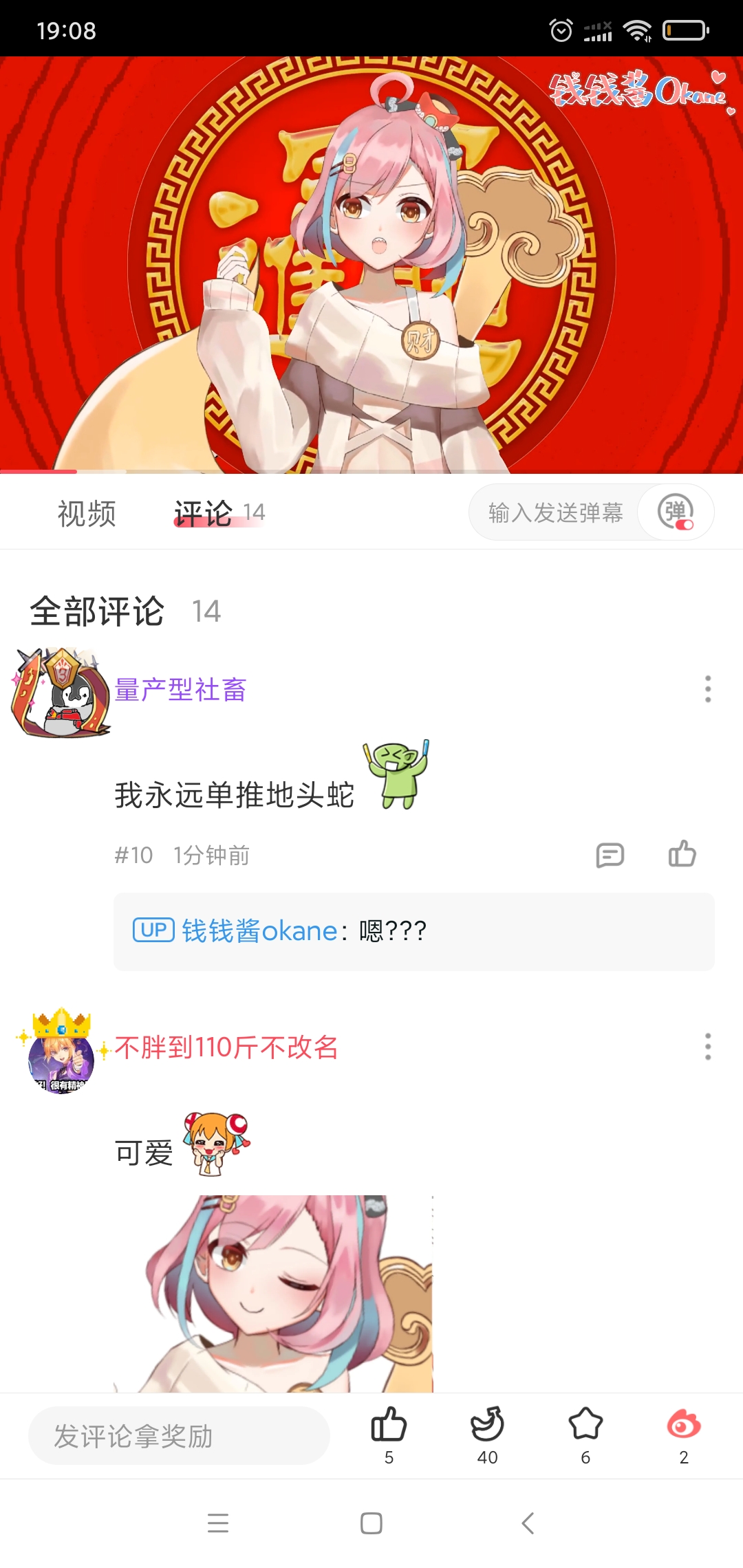
Task: Favorite this video with the star
Action: point(585,1435)
